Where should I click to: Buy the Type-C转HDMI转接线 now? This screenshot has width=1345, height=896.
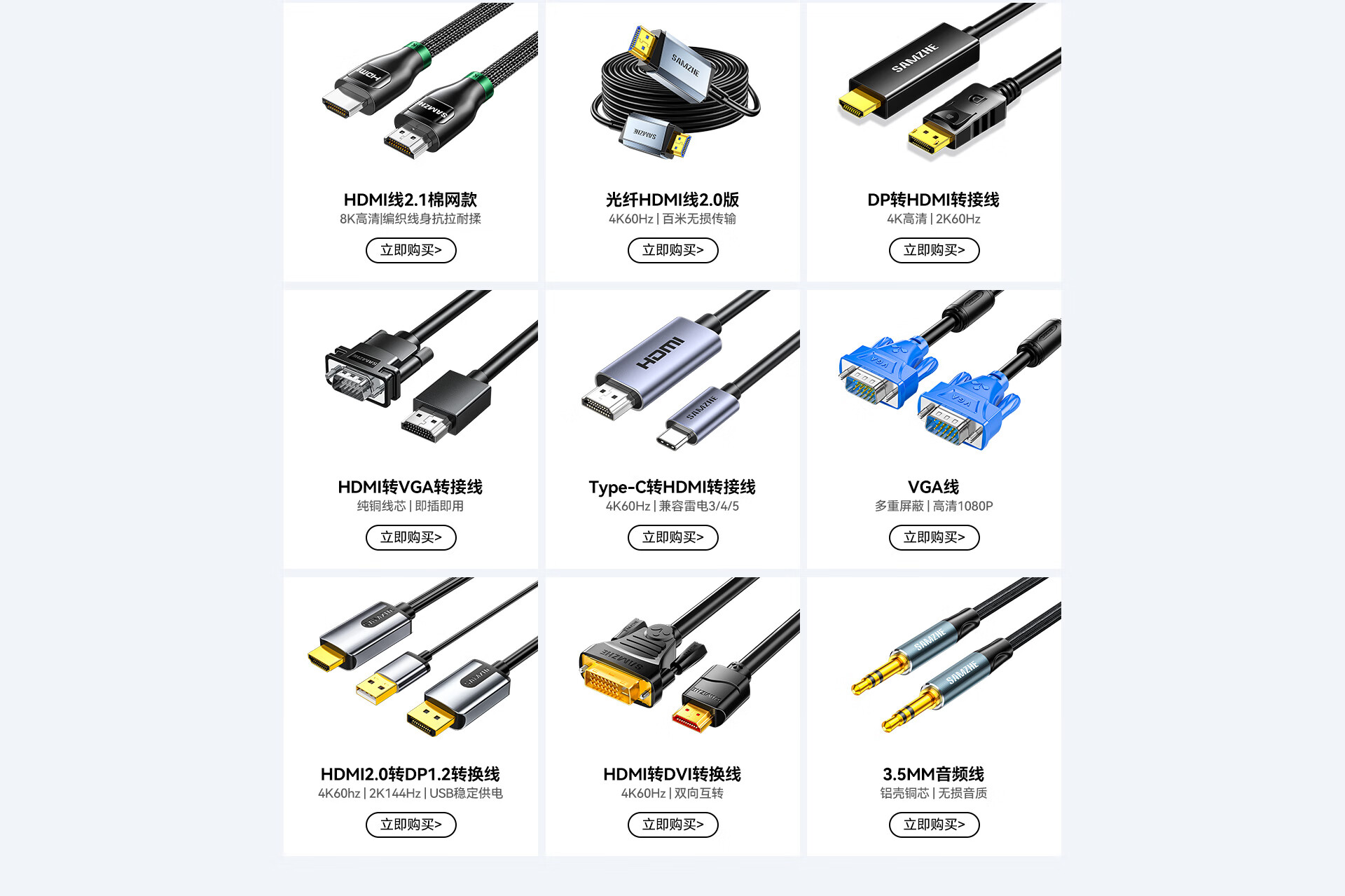pyautogui.click(x=672, y=537)
